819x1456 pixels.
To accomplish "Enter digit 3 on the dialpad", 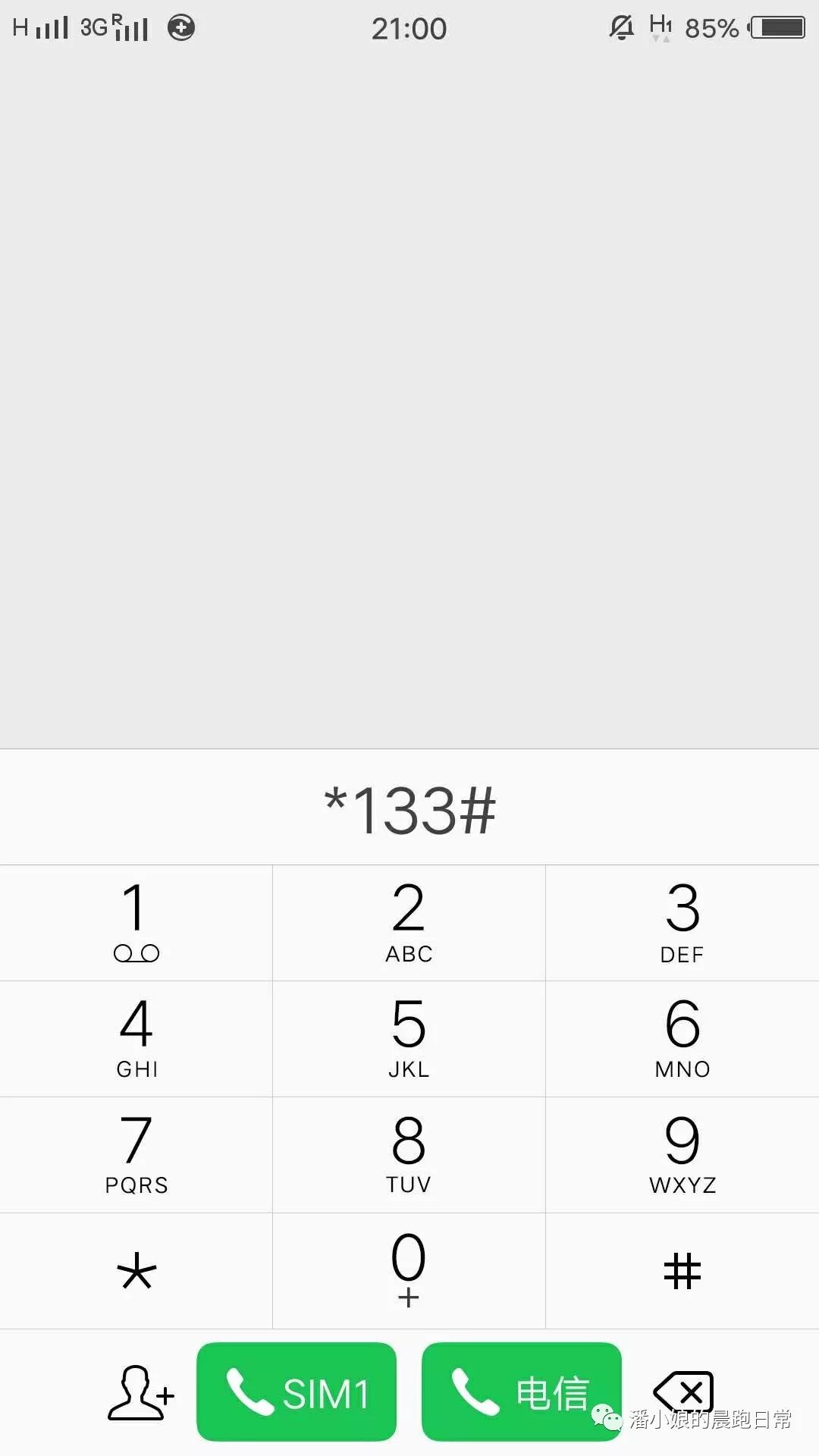I will coord(682,921).
